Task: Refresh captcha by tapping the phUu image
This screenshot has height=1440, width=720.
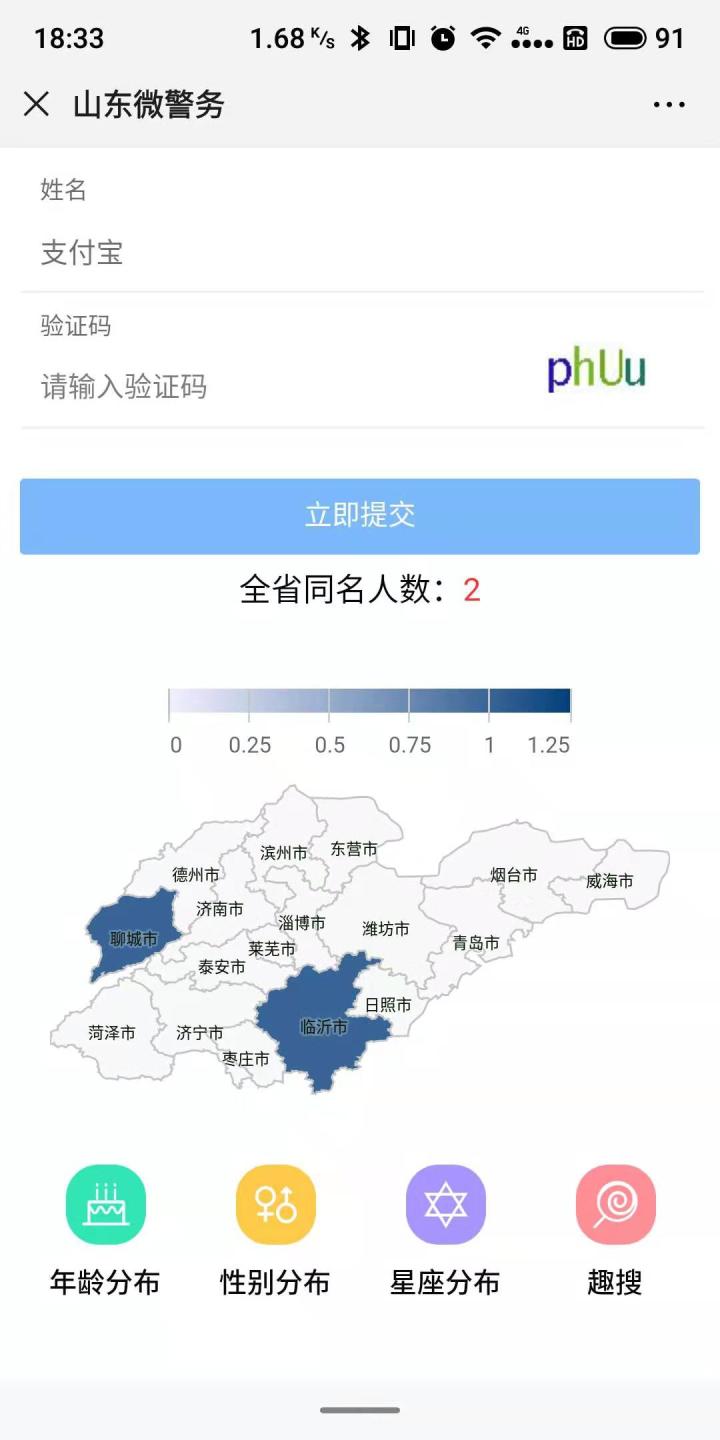Action: [x=597, y=370]
